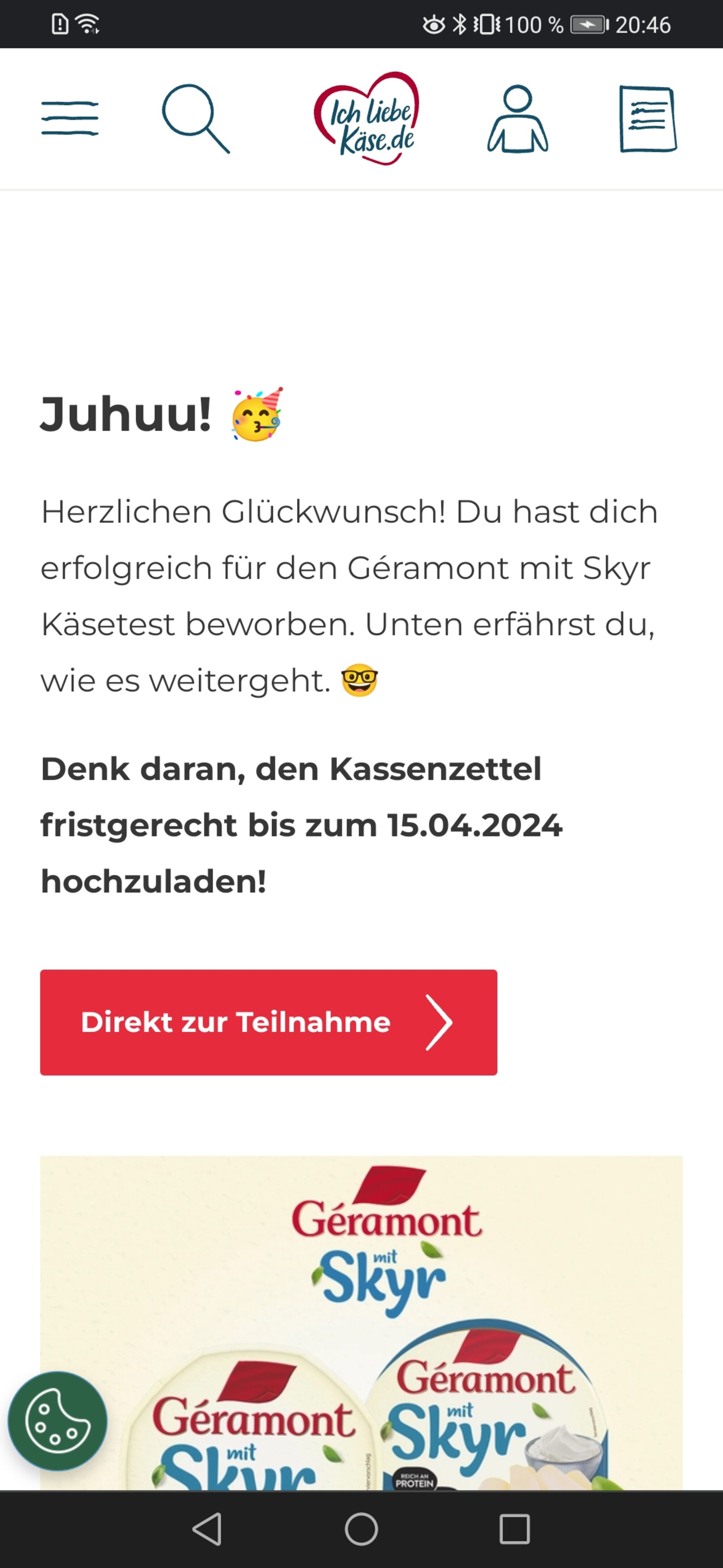Go to the system home screen
Image resolution: width=723 pixels, height=1568 pixels.
pyautogui.click(x=362, y=1529)
